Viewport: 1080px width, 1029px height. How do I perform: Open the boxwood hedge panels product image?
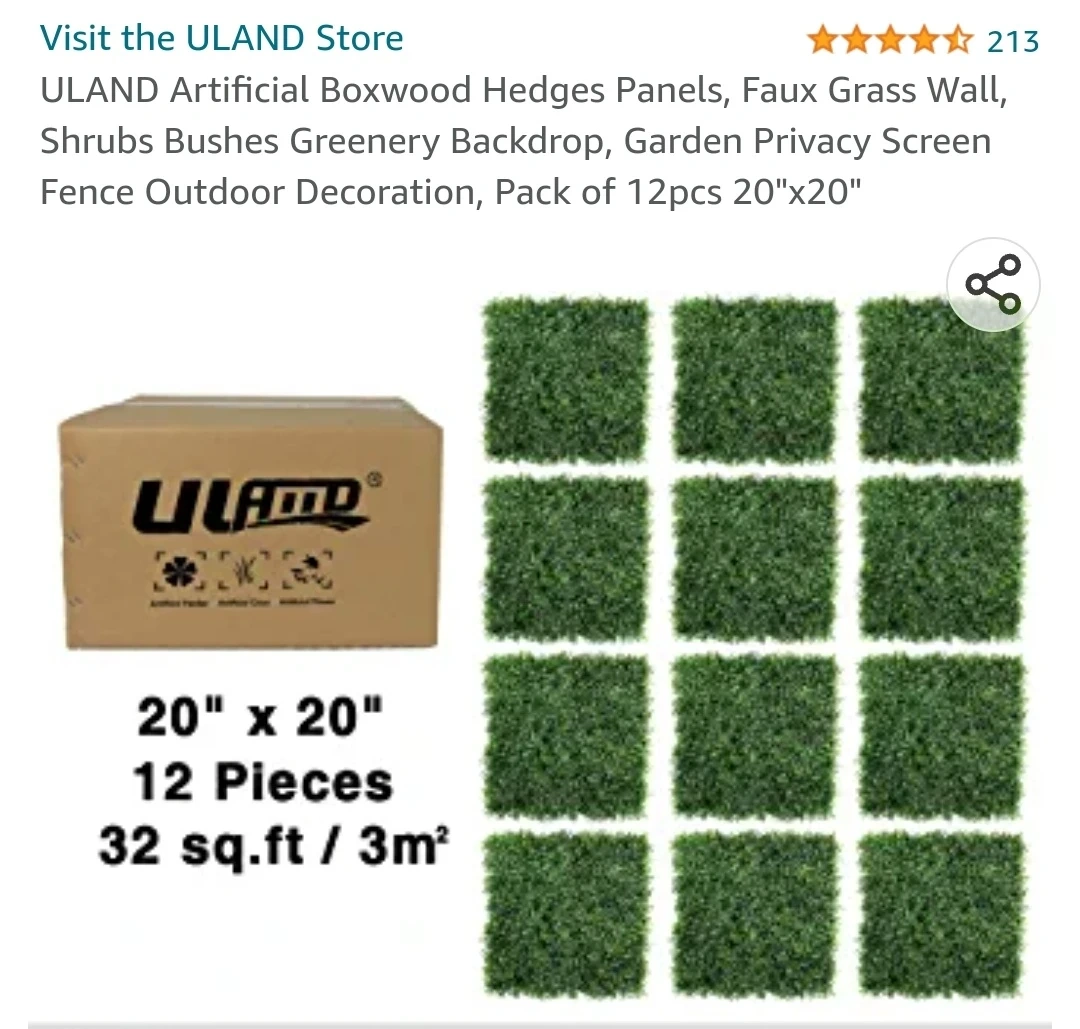click(540, 640)
